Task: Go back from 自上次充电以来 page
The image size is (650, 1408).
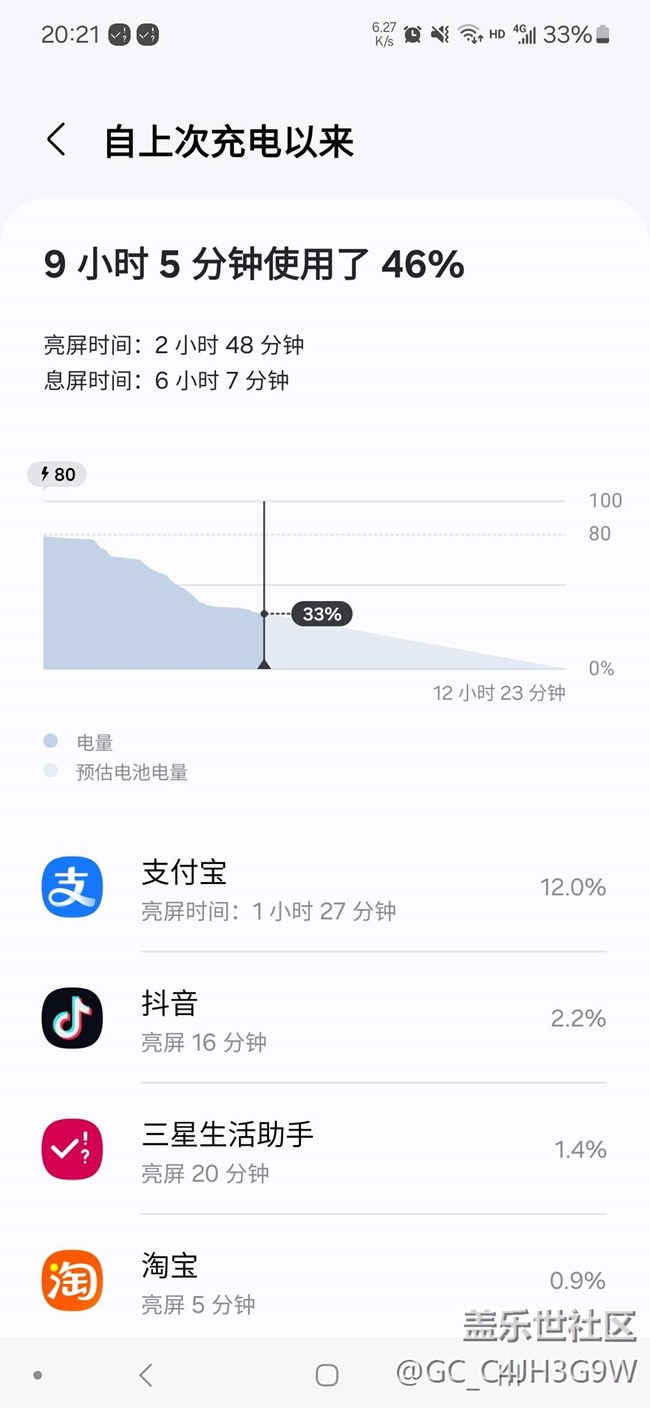Action: pyautogui.click(x=57, y=140)
